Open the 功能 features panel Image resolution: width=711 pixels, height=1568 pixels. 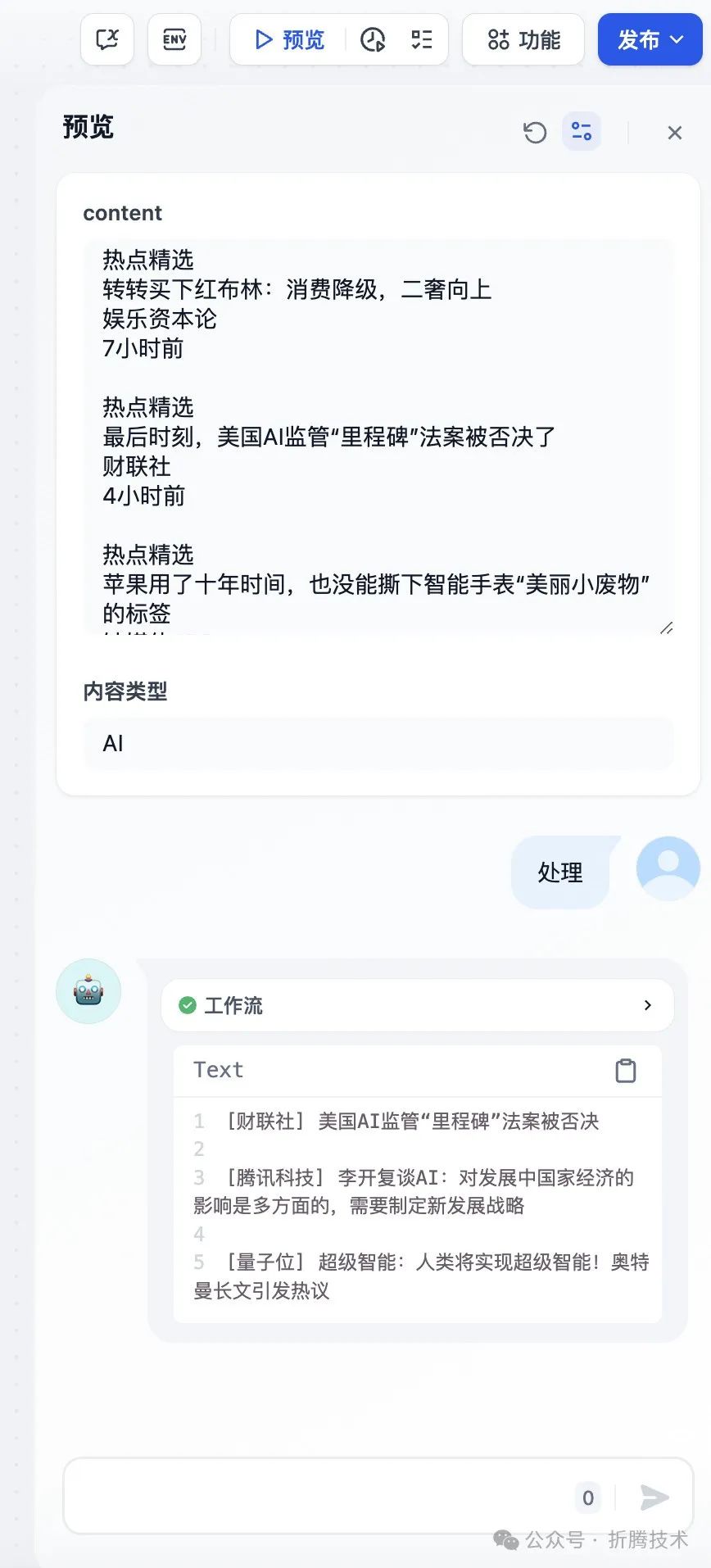[x=523, y=39]
